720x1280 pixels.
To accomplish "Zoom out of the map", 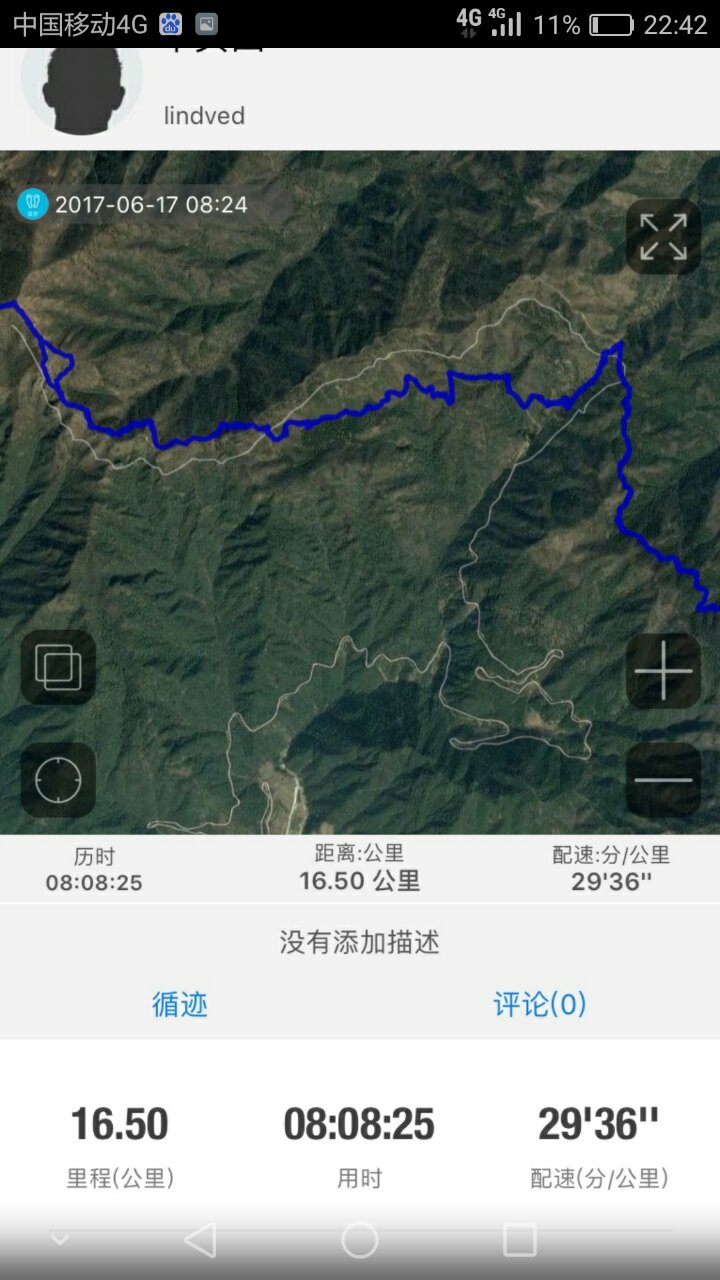I will [663, 779].
